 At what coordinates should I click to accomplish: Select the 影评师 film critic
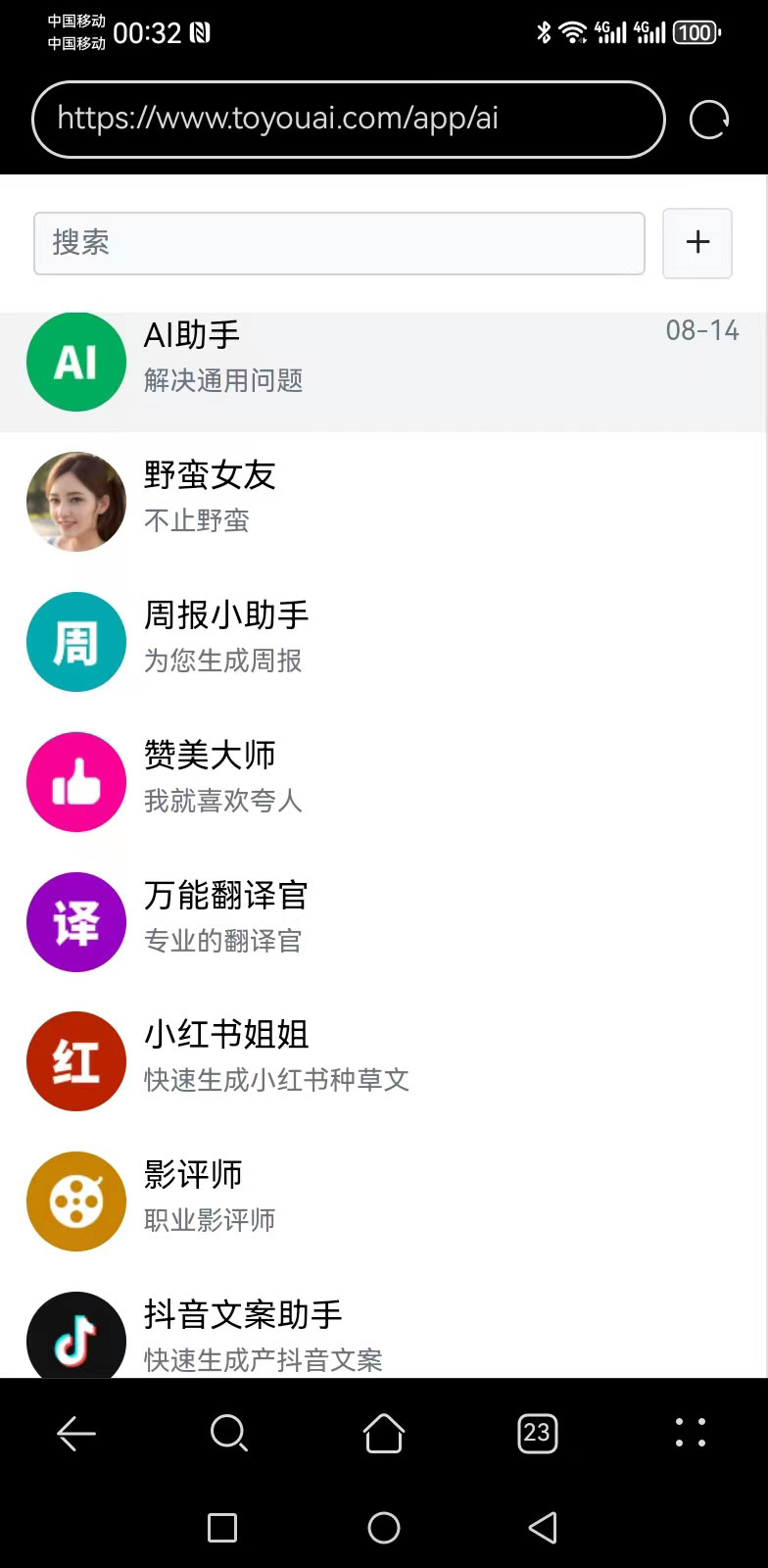tap(382, 1200)
